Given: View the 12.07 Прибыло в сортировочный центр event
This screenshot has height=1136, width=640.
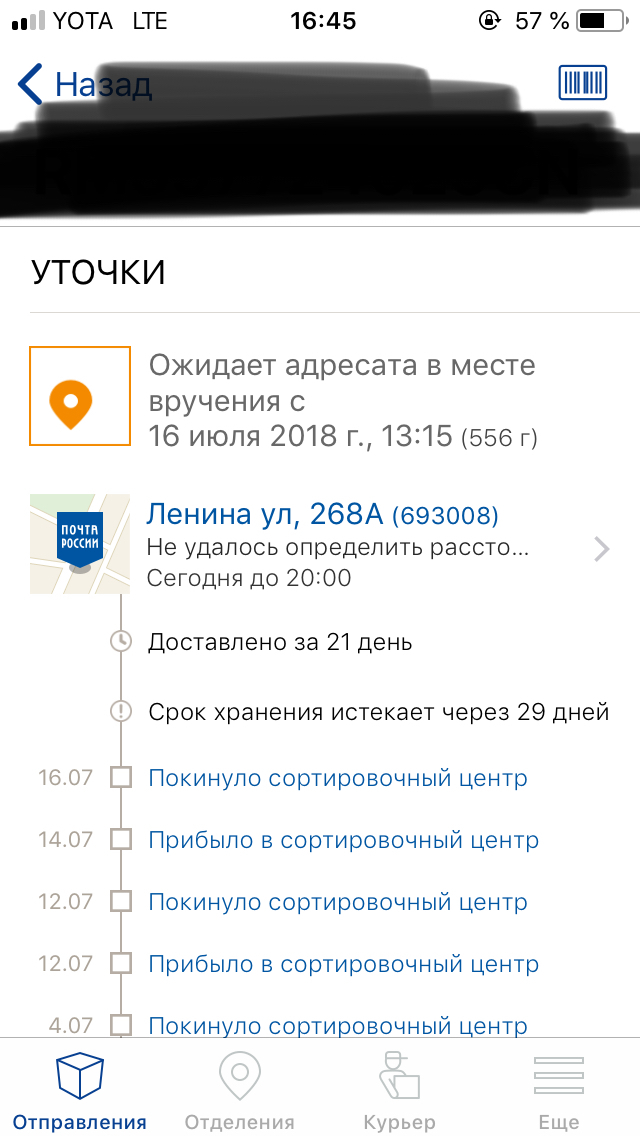Looking at the screenshot, I should (343, 964).
